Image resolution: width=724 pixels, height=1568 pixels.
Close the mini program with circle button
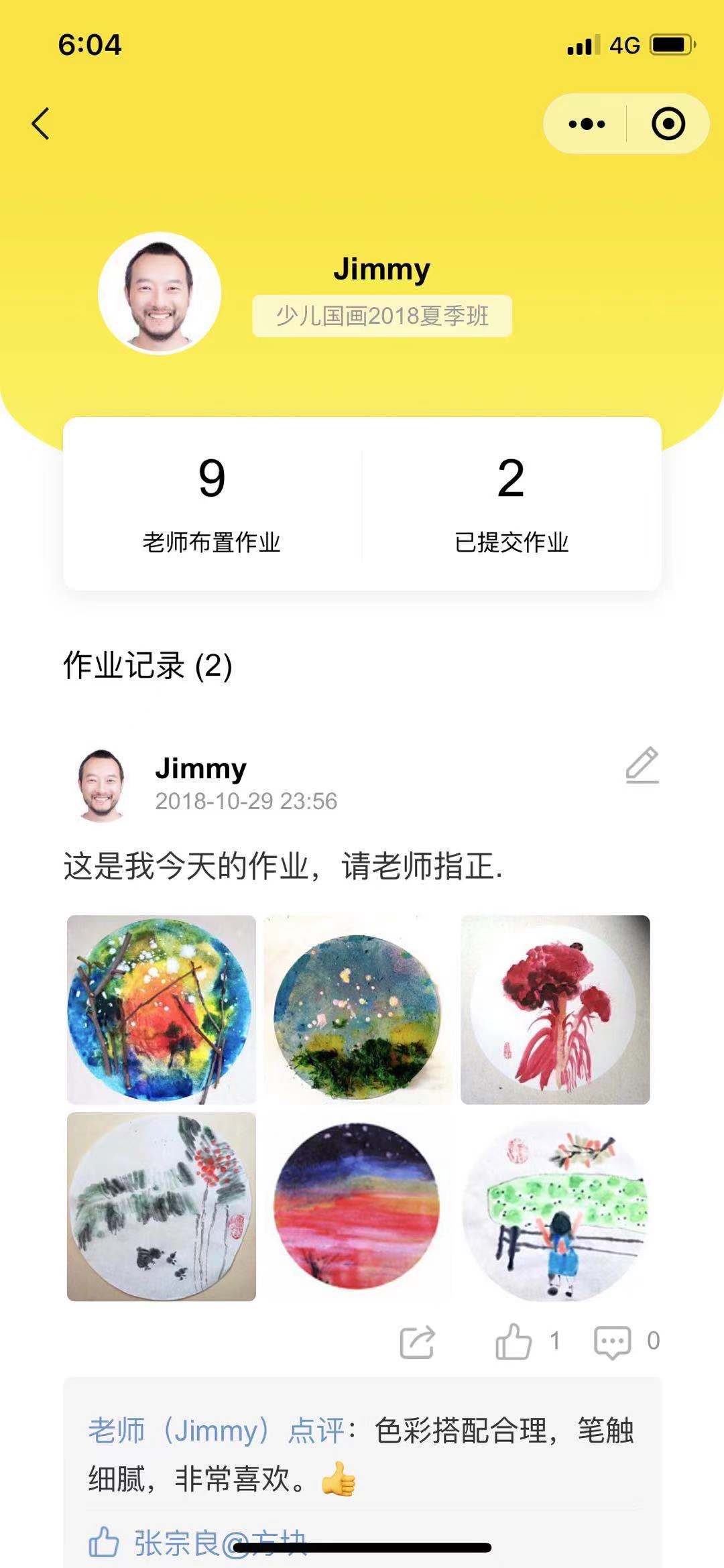pyautogui.click(x=668, y=124)
